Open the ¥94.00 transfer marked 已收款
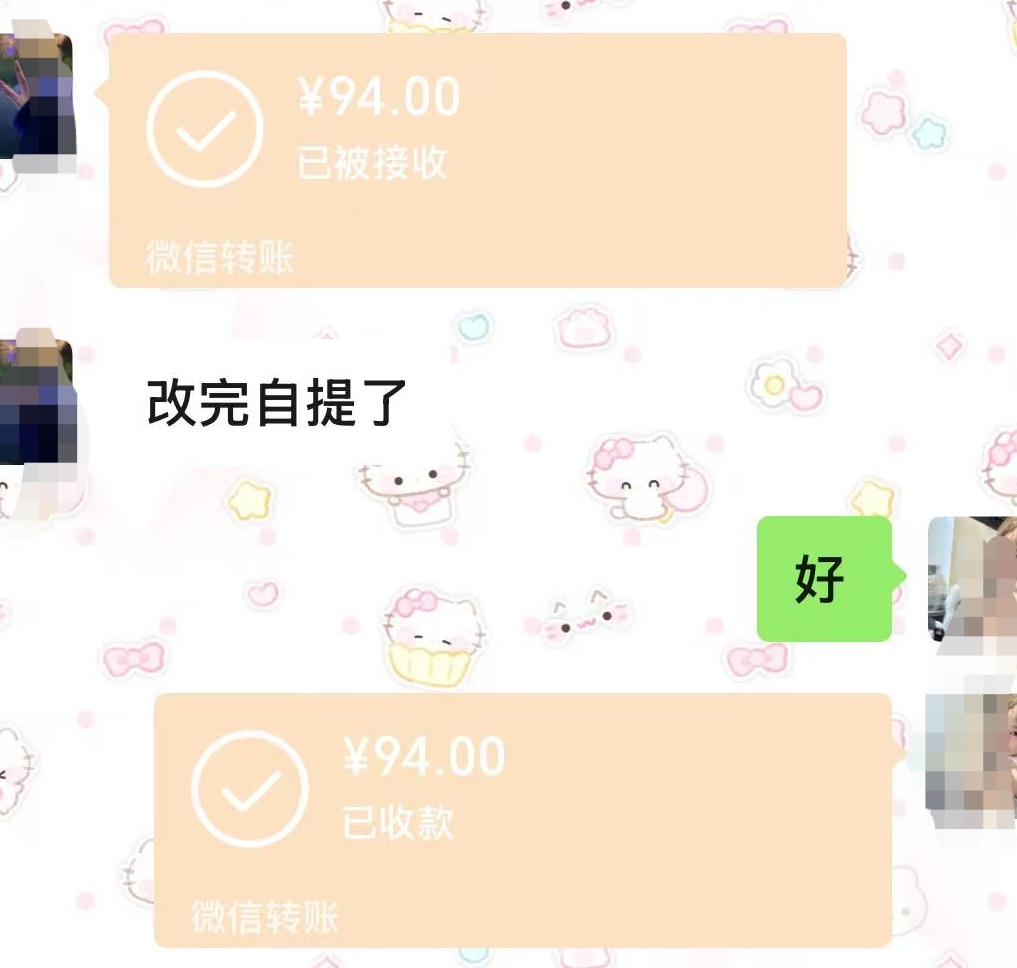The width and height of the screenshot is (1017, 968). pos(521,819)
